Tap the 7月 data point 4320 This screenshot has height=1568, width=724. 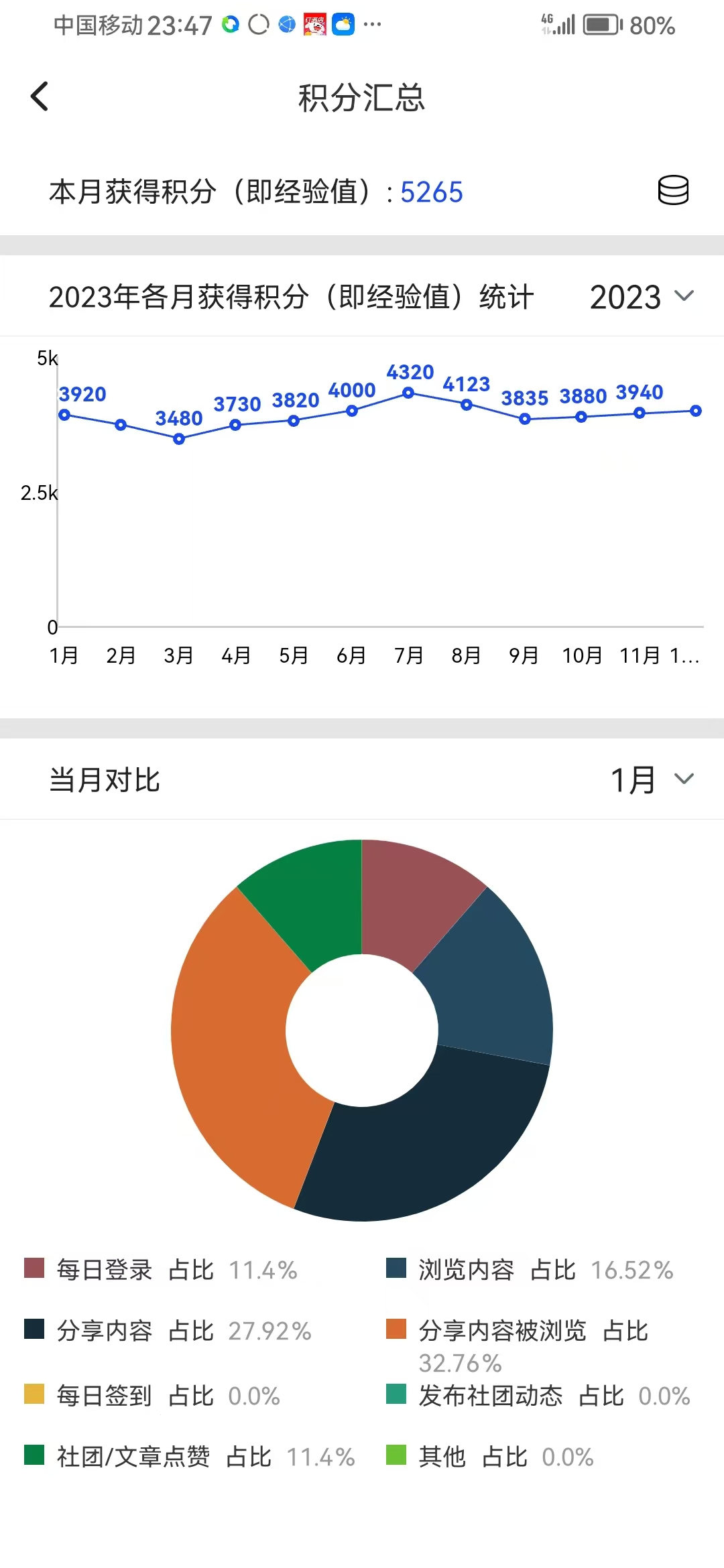pyautogui.click(x=408, y=393)
